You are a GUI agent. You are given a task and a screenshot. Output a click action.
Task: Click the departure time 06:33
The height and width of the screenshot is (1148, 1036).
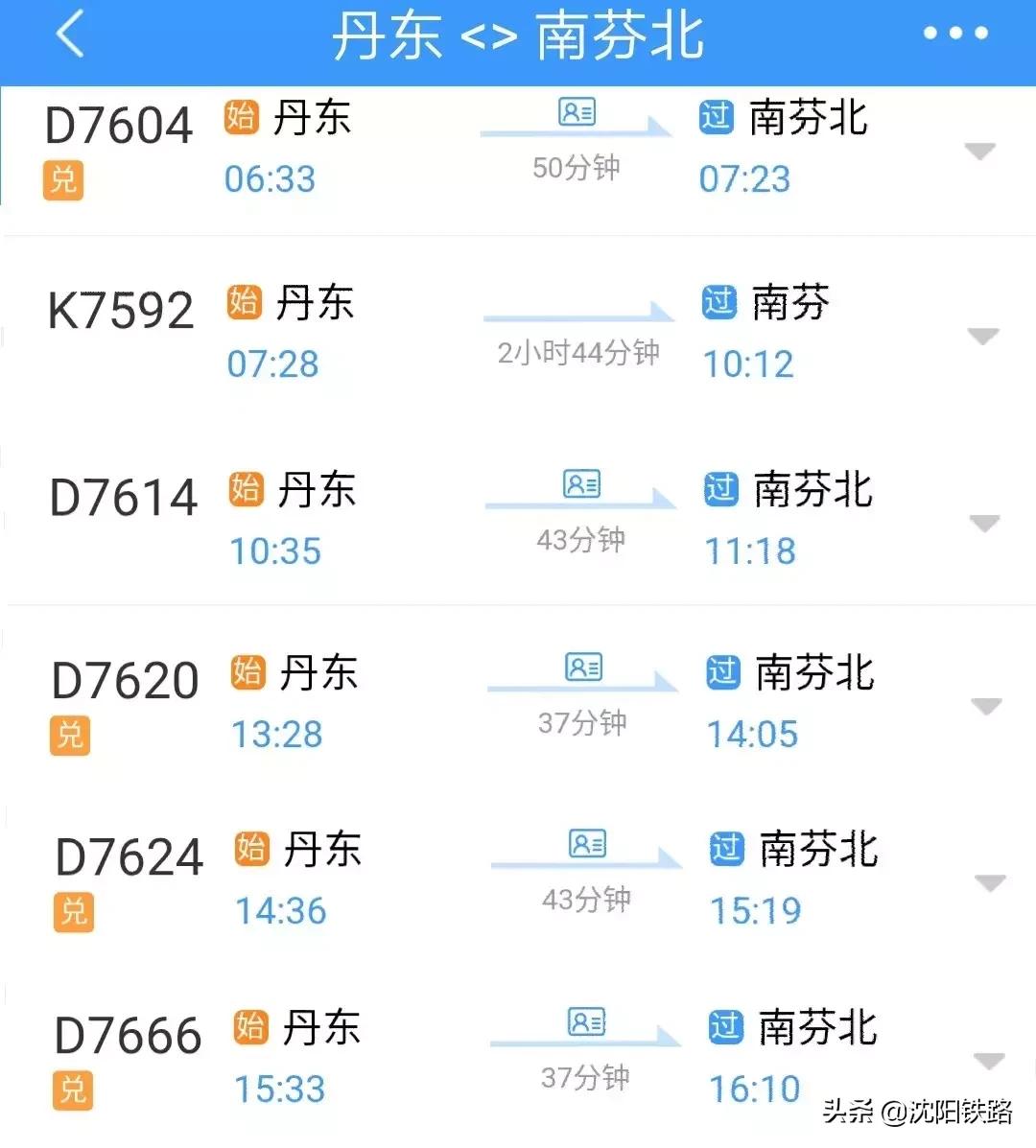pyautogui.click(x=269, y=179)
